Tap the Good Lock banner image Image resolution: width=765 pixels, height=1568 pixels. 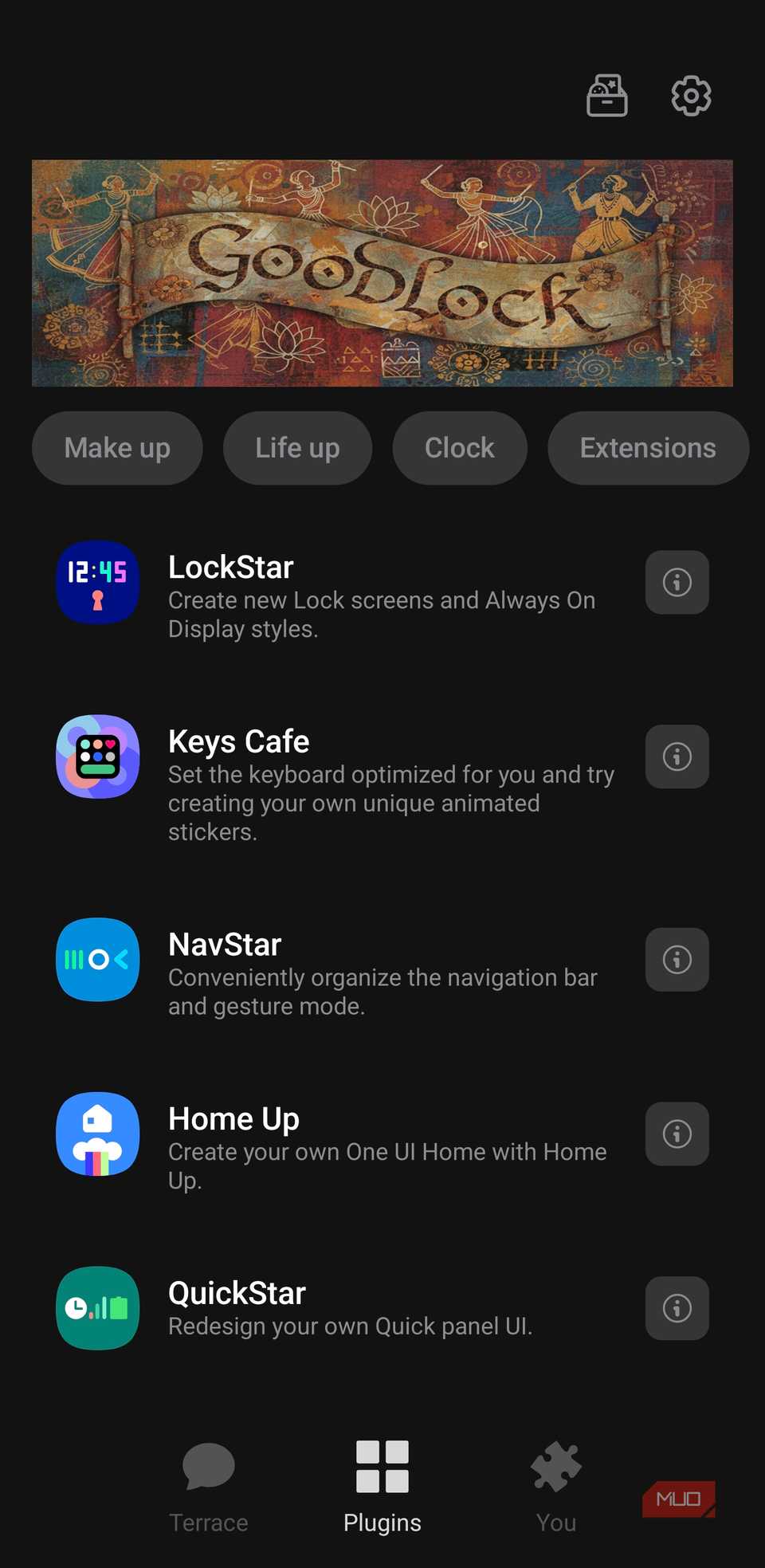click(382, 273)
